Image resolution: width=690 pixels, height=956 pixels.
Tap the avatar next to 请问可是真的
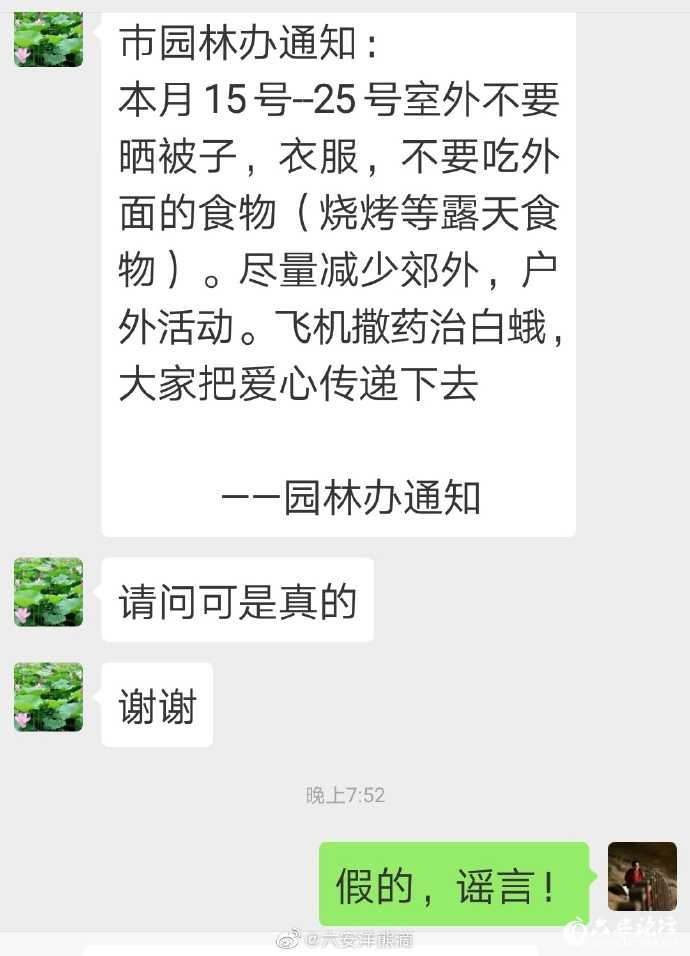click(48, 592)
